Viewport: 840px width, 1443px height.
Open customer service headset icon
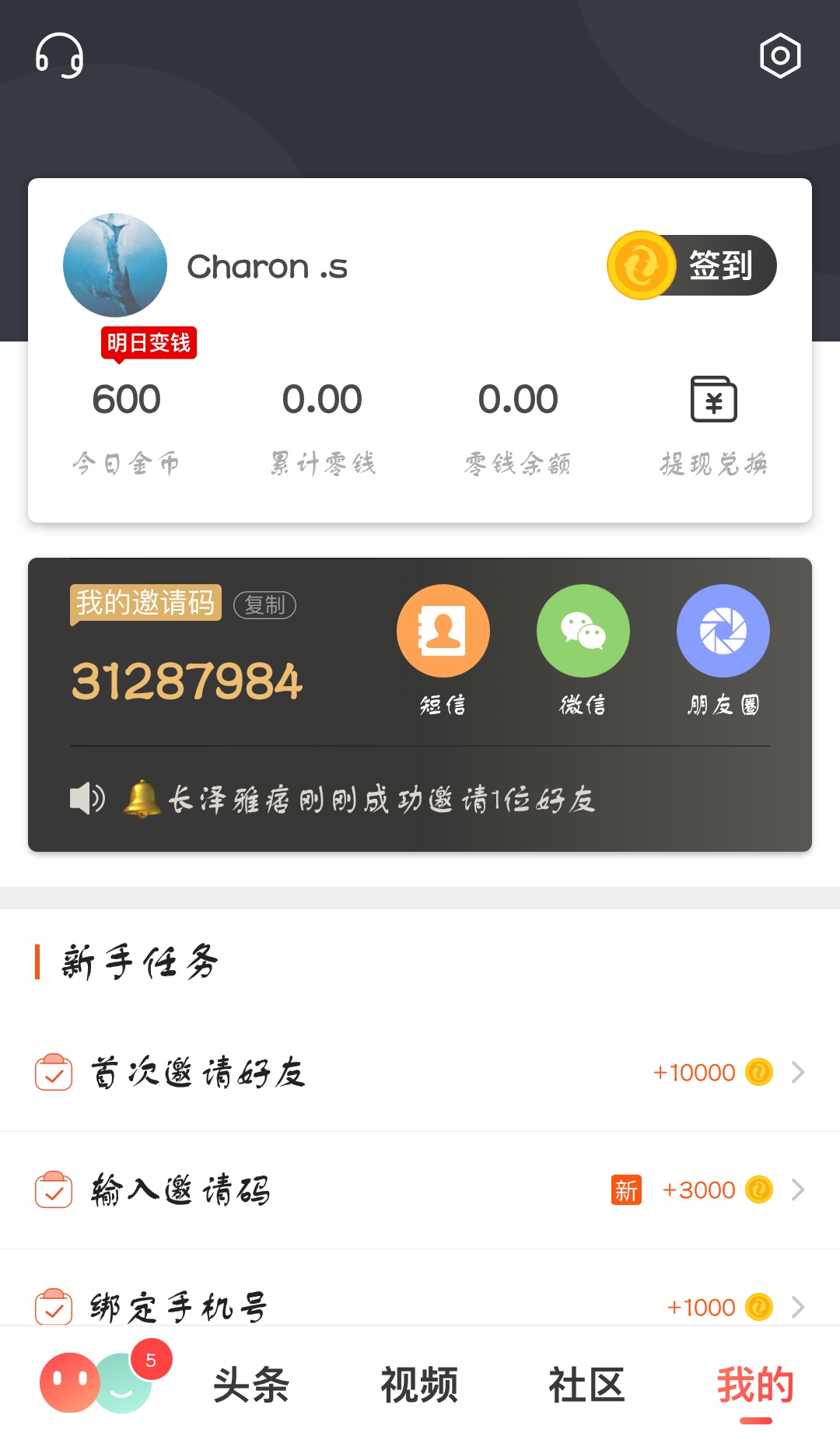60,55
